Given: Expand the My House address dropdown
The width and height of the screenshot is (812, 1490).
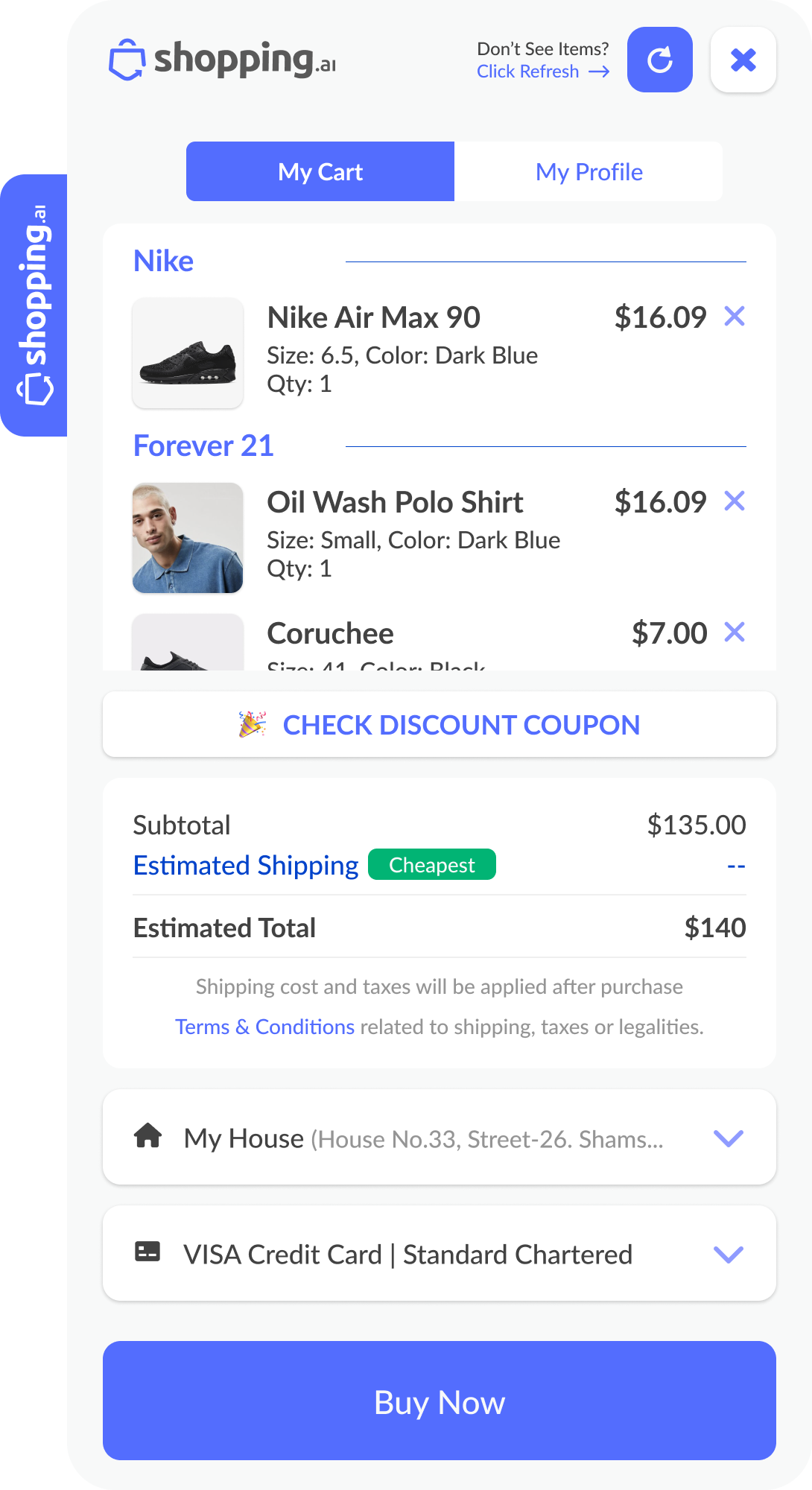Looking at the screenshot, I should [728, 1138].
